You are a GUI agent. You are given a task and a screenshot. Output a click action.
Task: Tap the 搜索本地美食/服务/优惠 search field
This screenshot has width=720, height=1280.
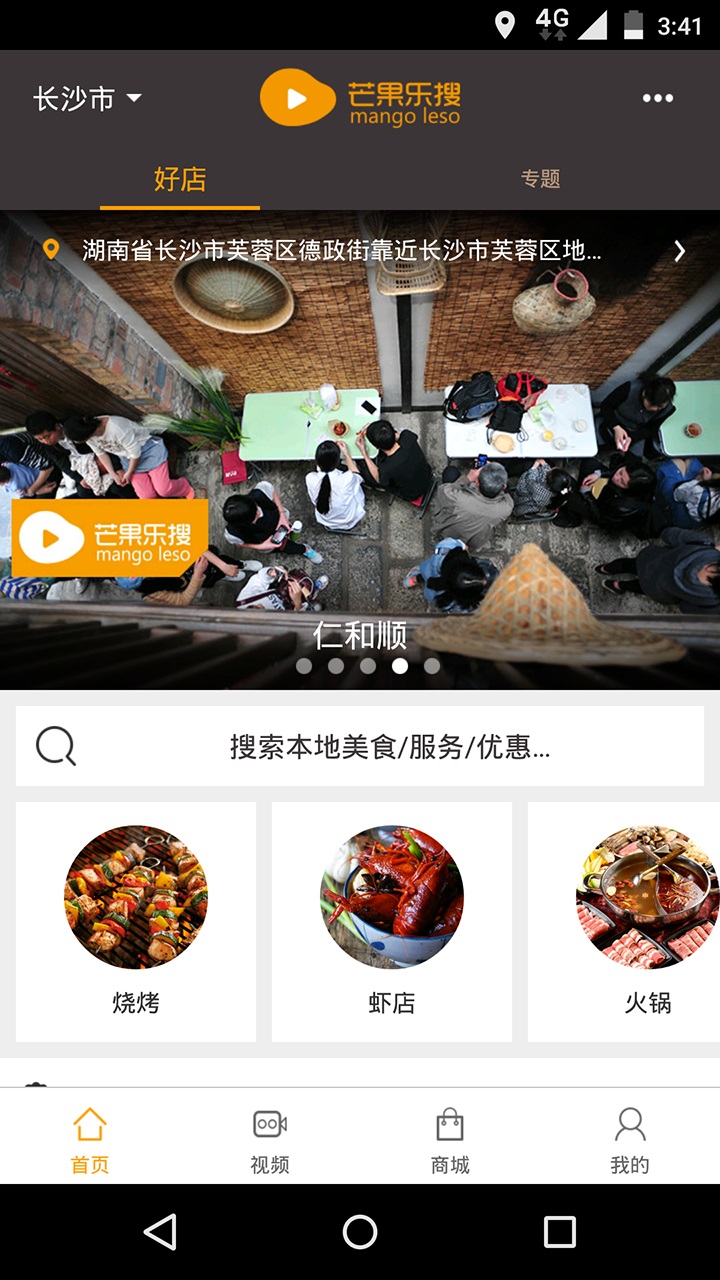(x=388, y=746)
